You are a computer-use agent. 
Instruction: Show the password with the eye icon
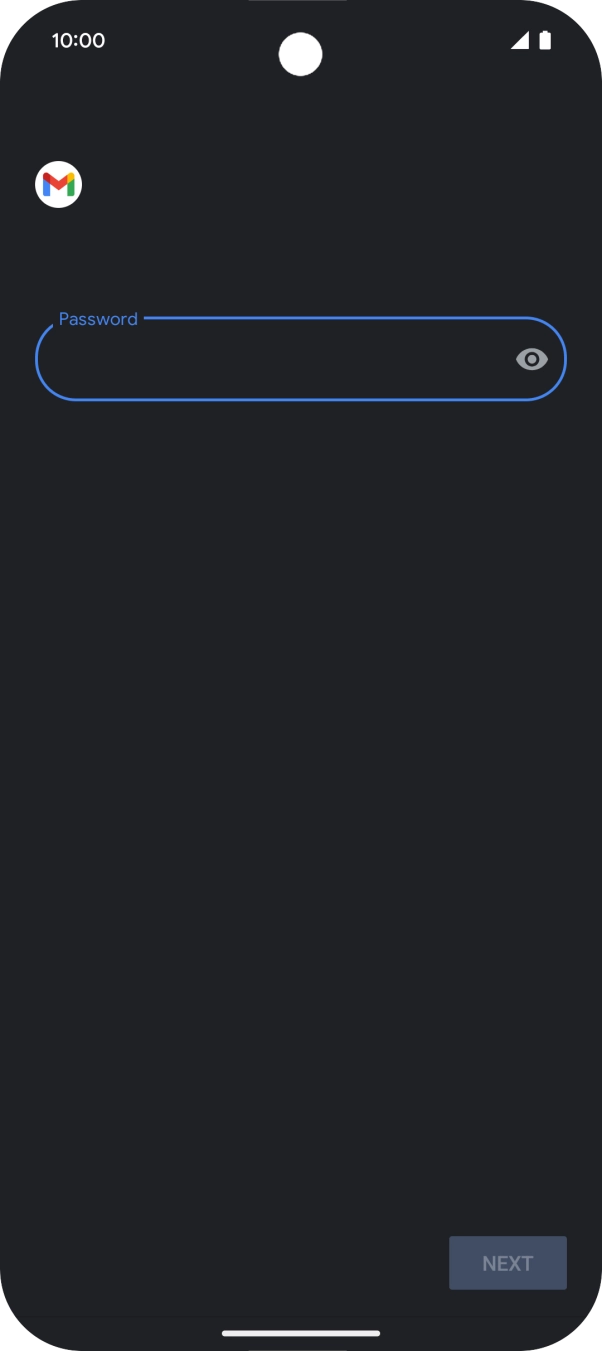(x=532, y=360)
